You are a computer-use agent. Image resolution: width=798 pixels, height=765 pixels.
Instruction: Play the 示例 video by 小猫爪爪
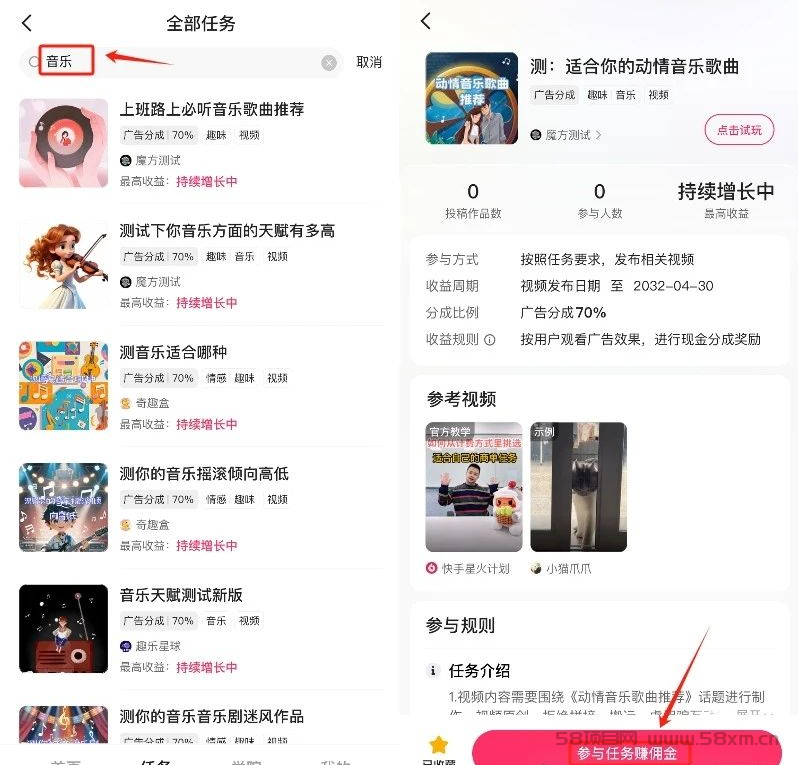tap(578, 487)
